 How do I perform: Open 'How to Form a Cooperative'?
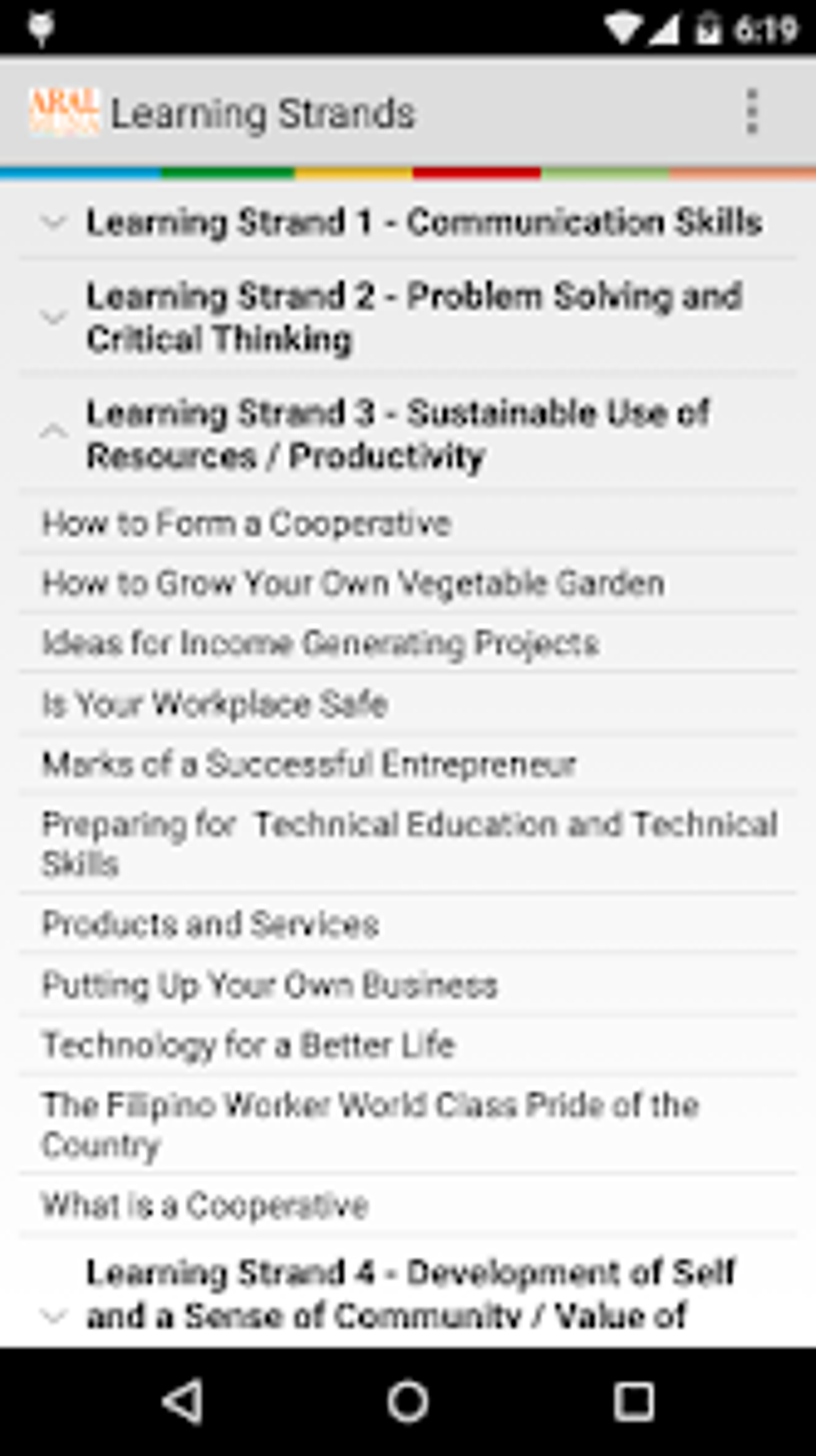pos(246,523)
